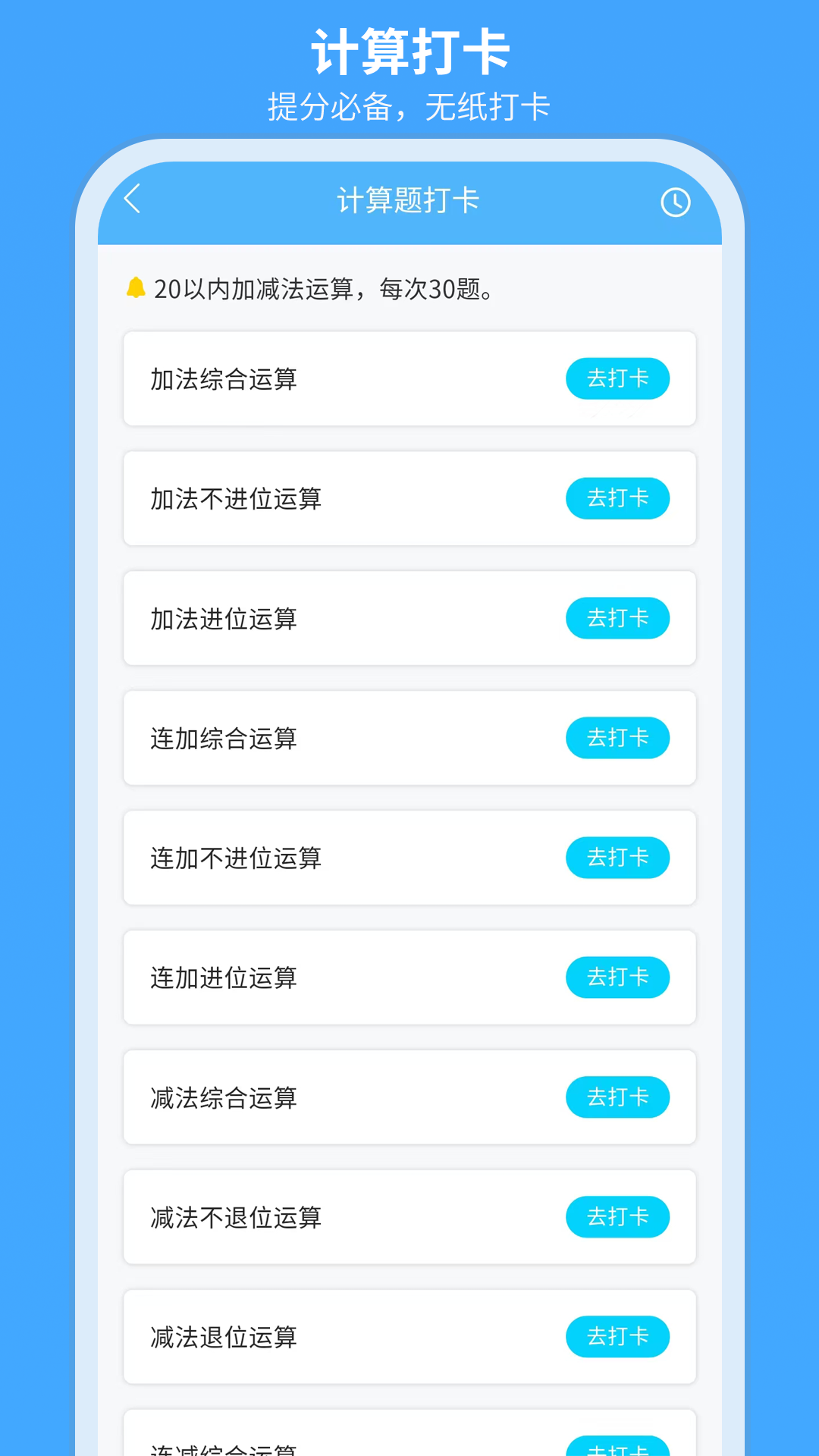Tap 去打卡 next to 连加综合运算
Screen dimensions: 819x1456
tap(617, 738)
